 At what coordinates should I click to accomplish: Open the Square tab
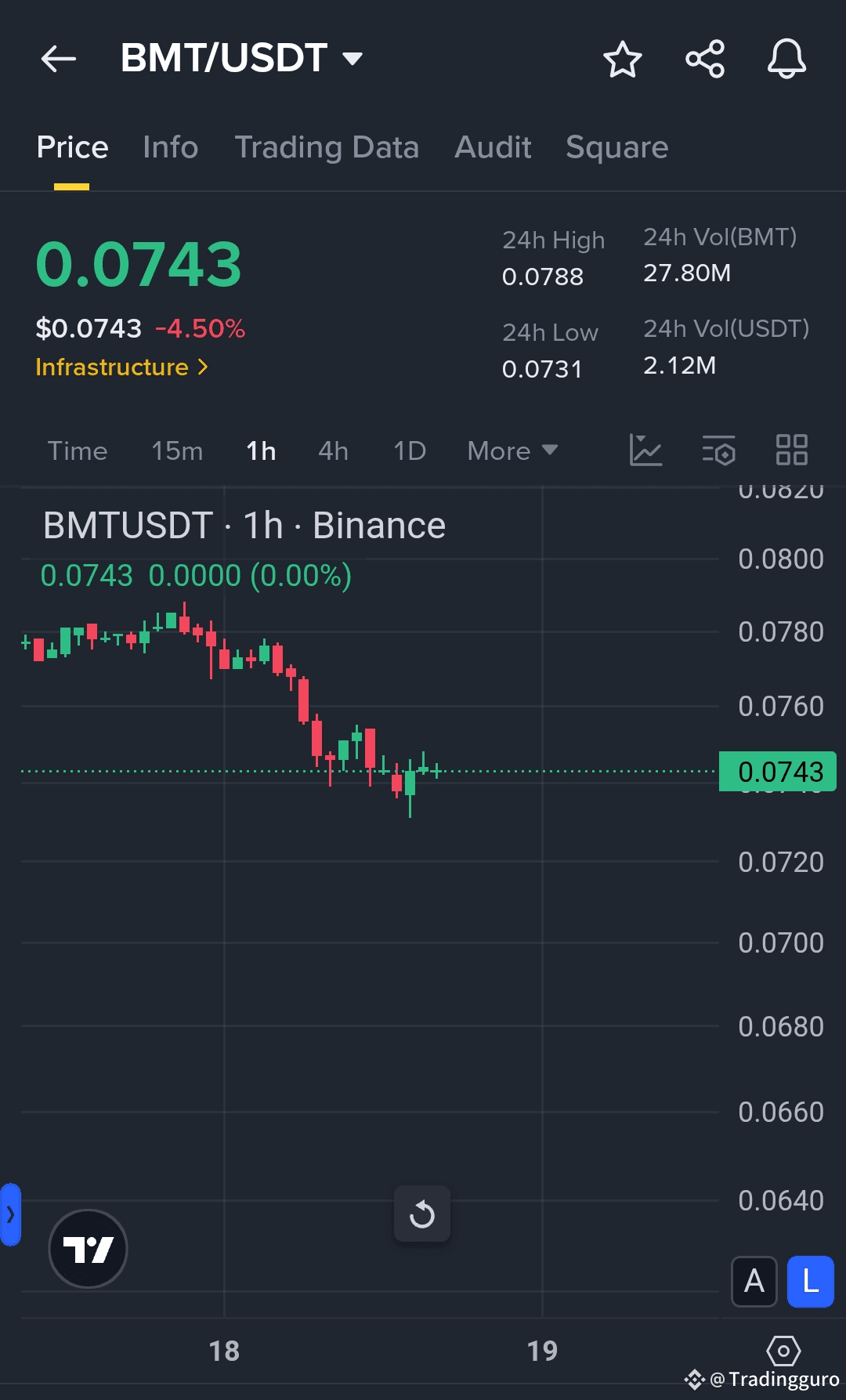point(616,147)
